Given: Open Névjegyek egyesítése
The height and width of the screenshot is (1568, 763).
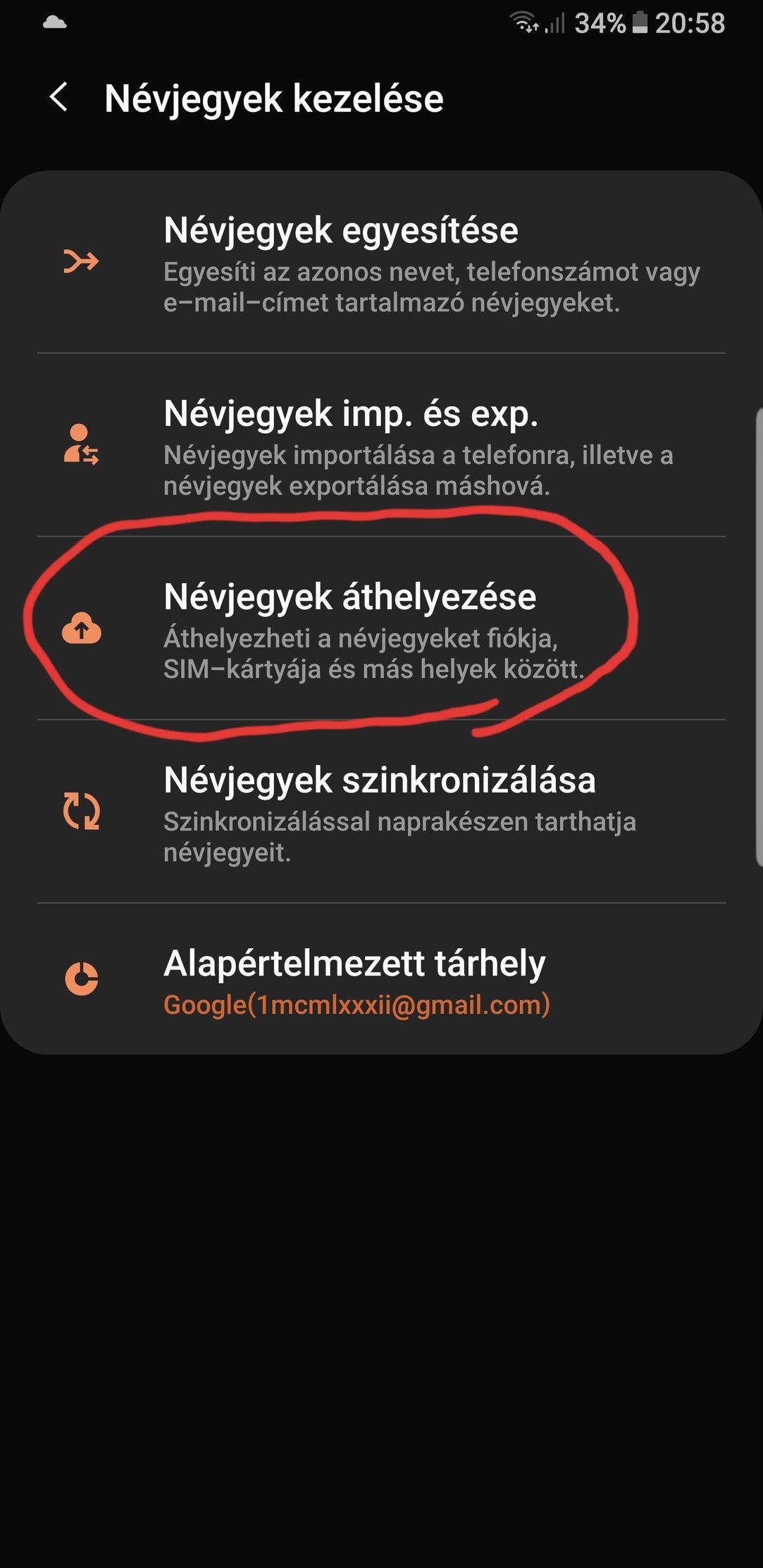Looking at the screenshot, I should pyautogui.click(x=381, y=262).
